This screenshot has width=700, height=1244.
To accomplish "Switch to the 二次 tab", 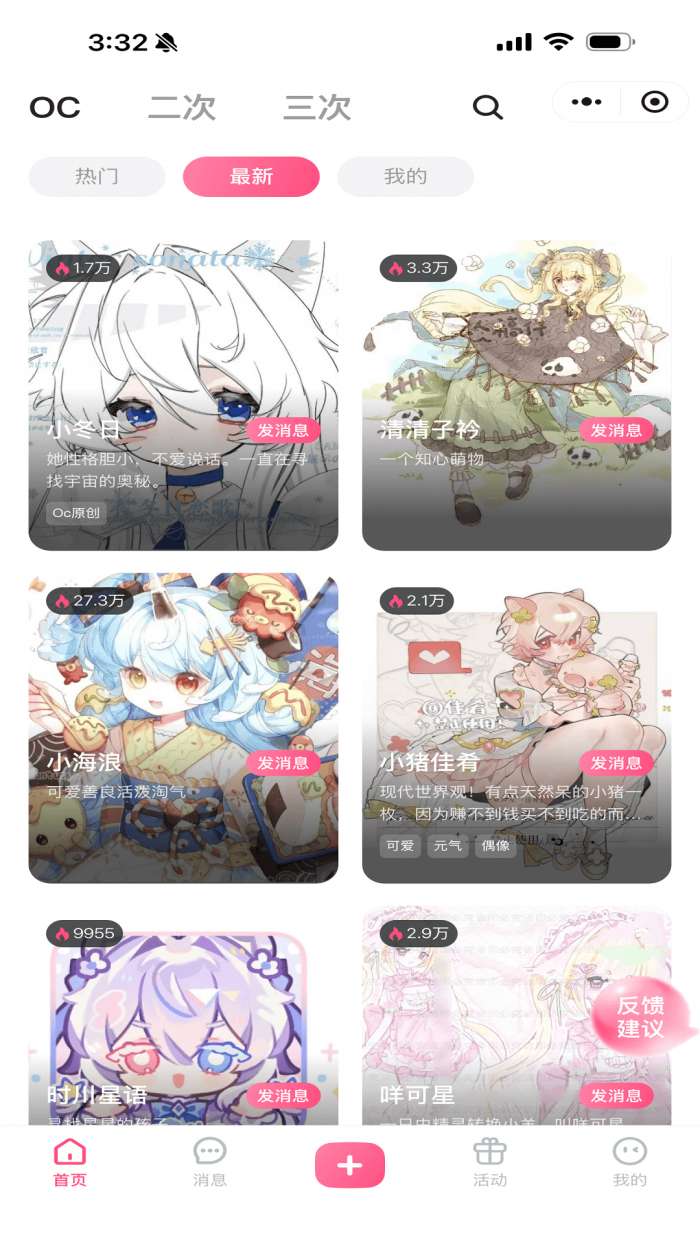I will pyautogui.click(x=182, y=107).
